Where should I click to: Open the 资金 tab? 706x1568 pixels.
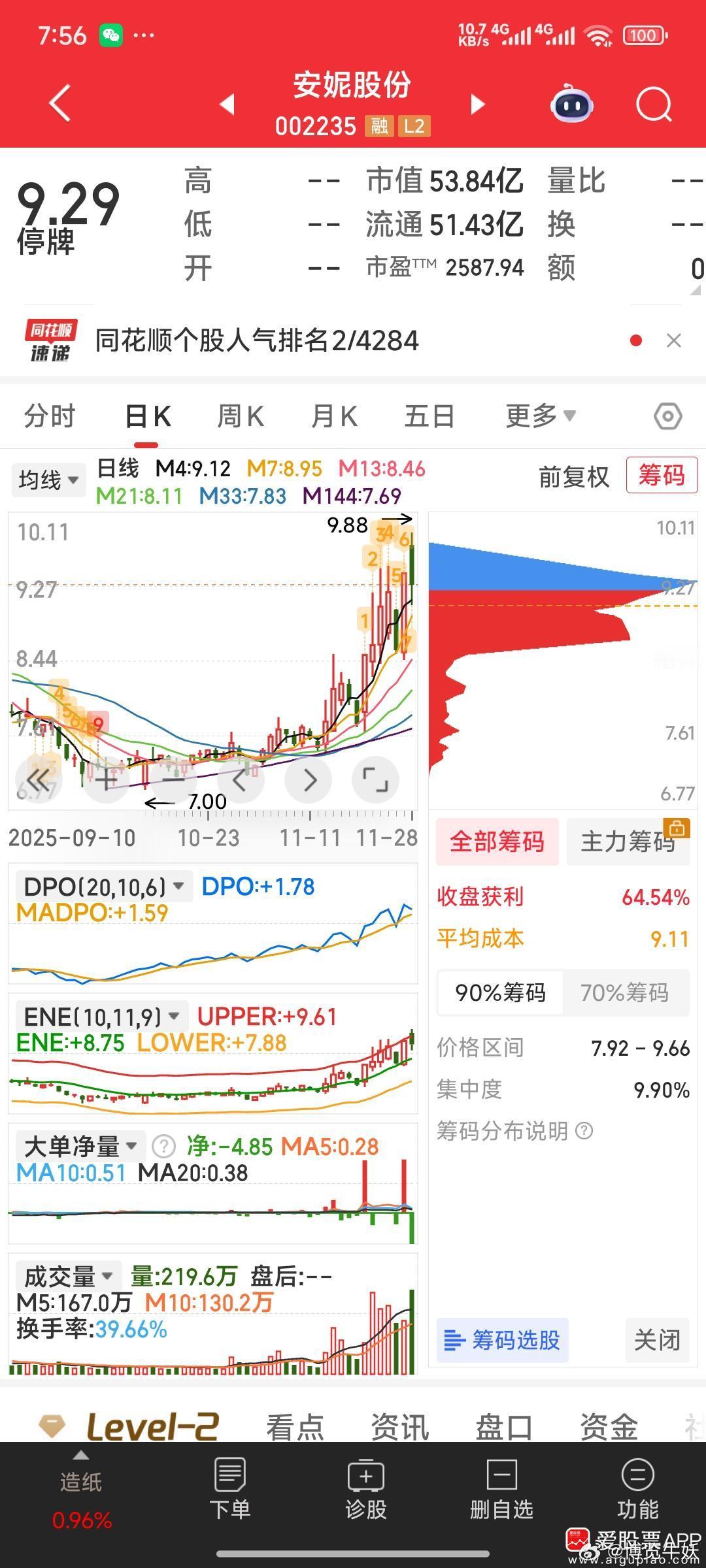(609, 1426)
